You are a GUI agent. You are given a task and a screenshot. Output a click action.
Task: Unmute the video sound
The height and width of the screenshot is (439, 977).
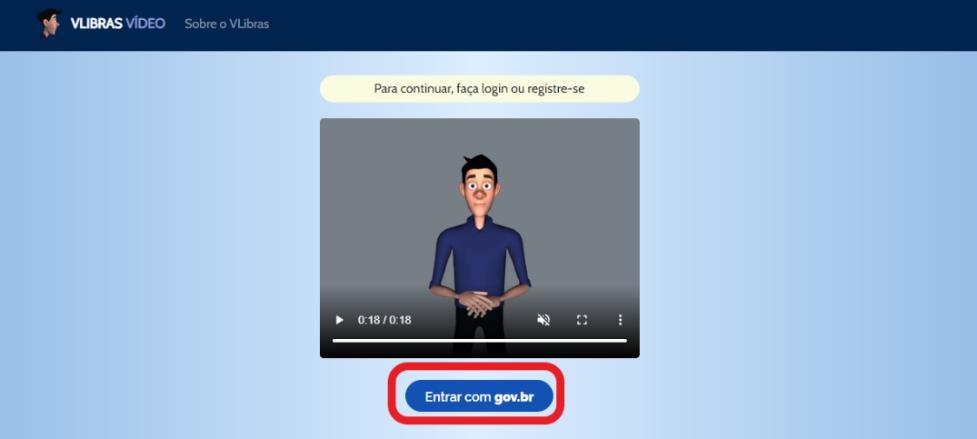pyautogui.click(x=544, y=320)
